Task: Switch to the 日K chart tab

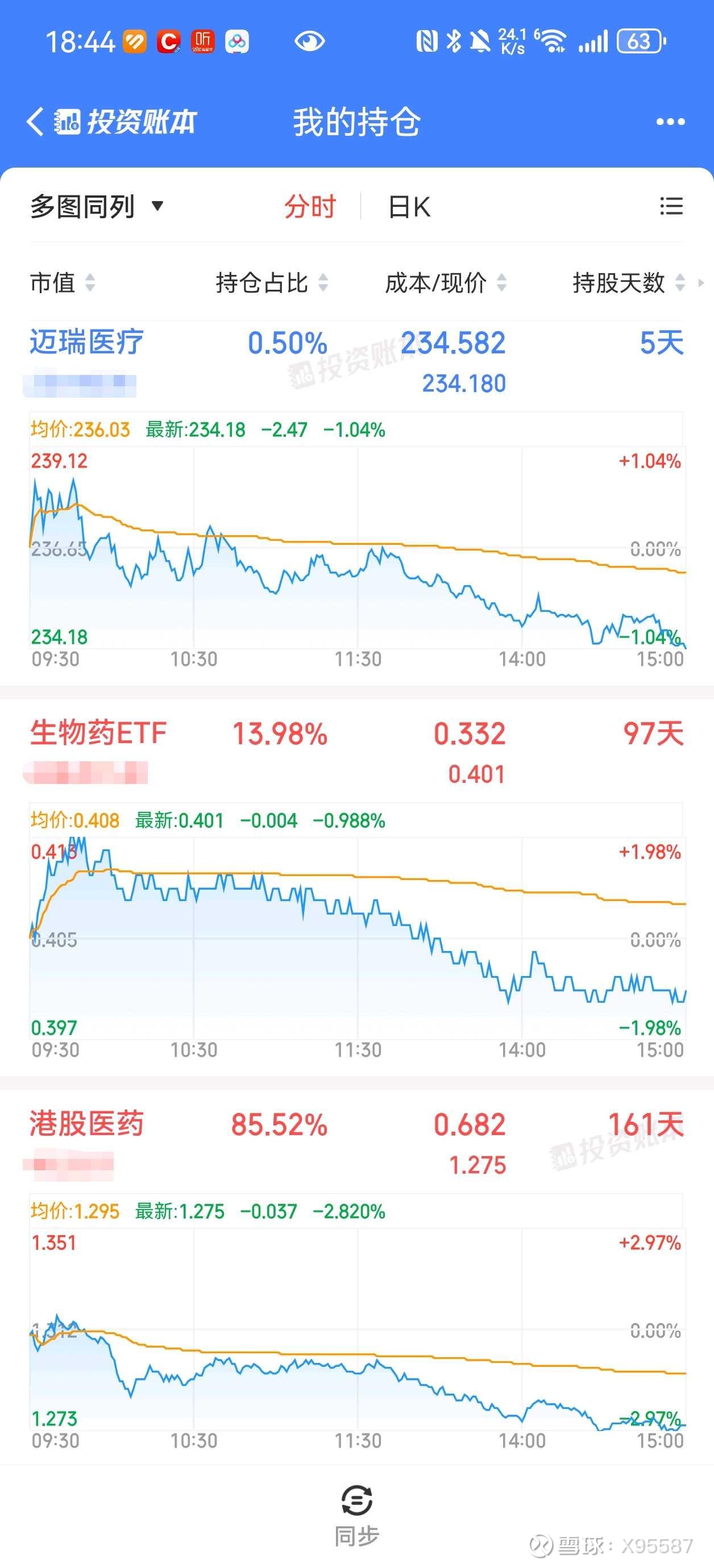Action: click(409, 207)
